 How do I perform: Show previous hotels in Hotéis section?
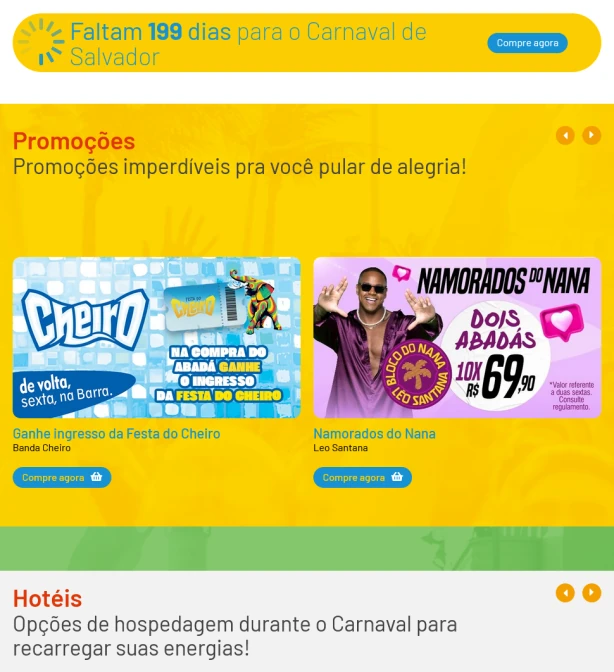point(565,593)
